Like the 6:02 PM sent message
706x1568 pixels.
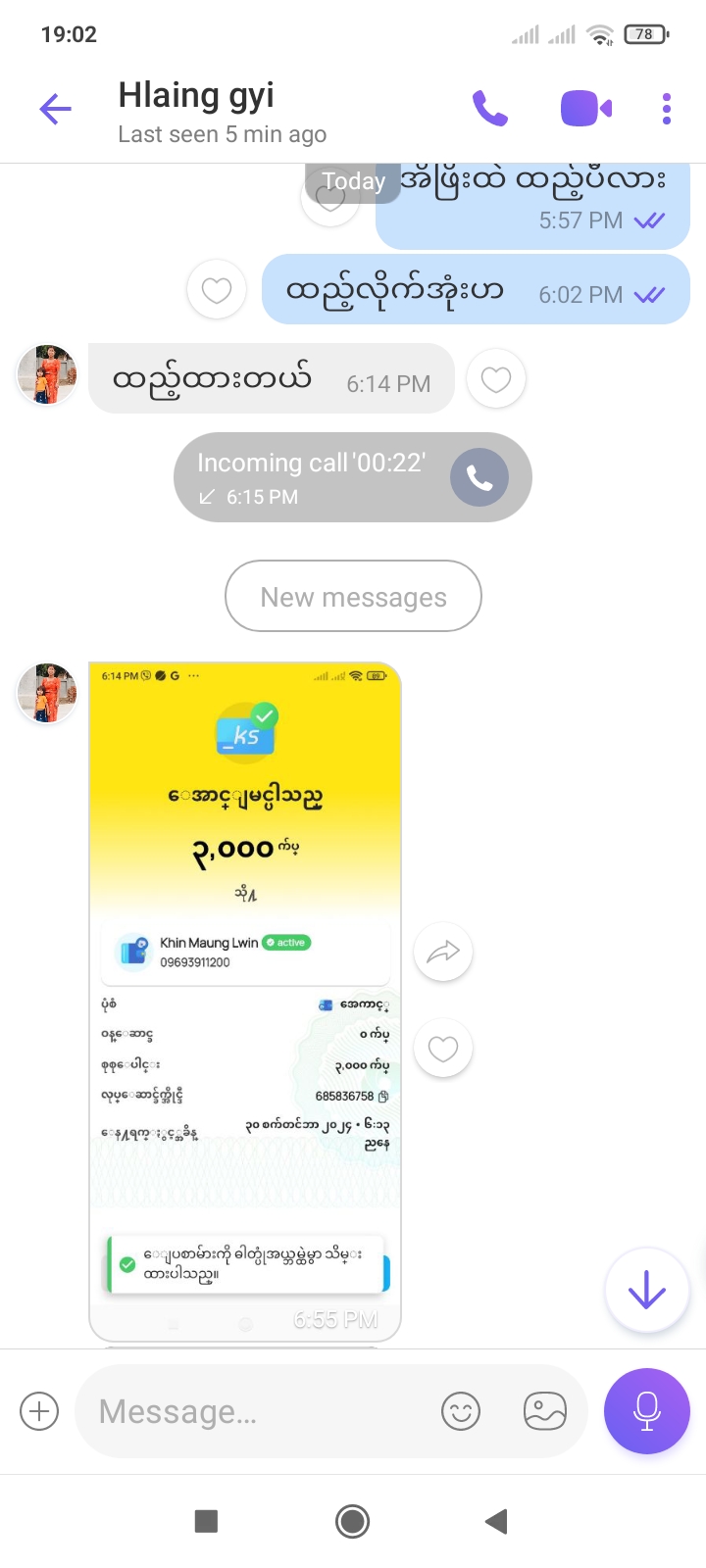pos(217,290)
